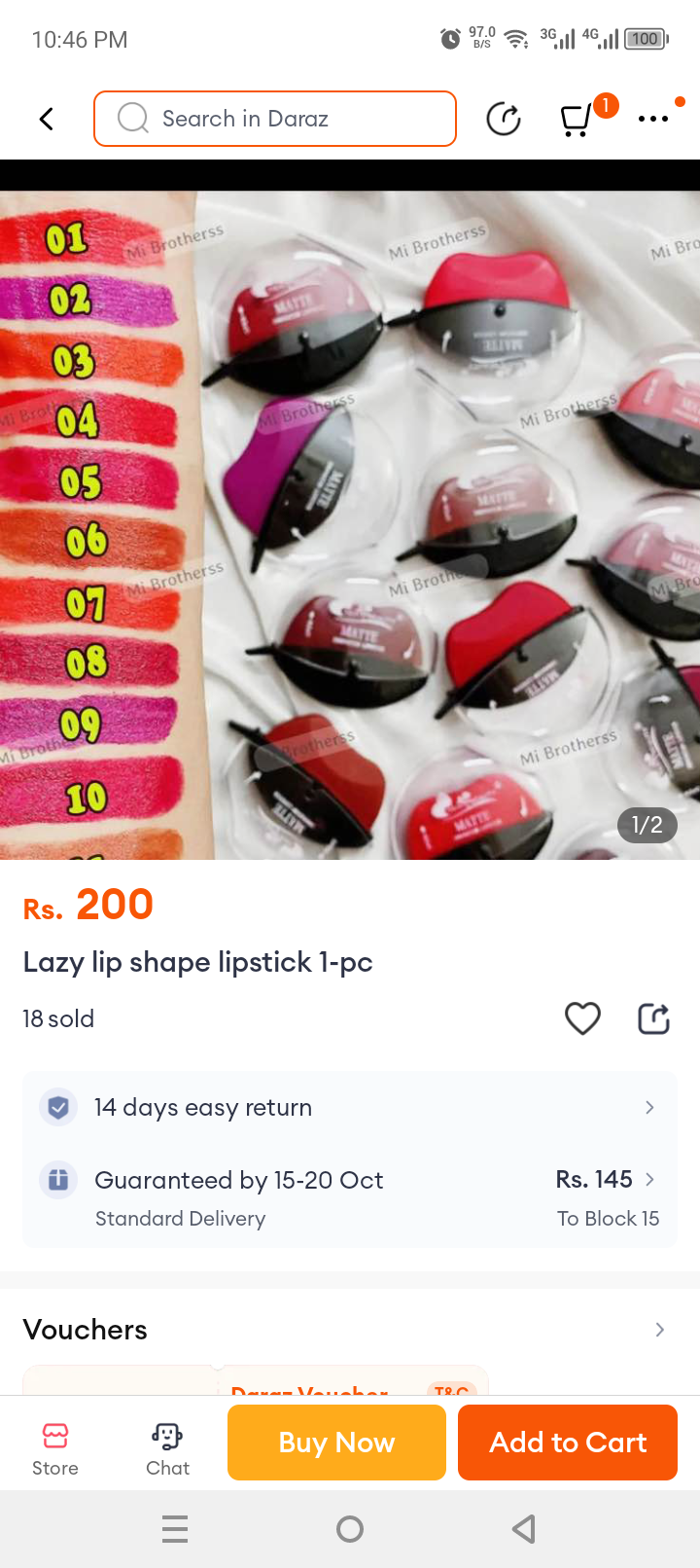
Task: Share this product
Action: (653, 1018)
